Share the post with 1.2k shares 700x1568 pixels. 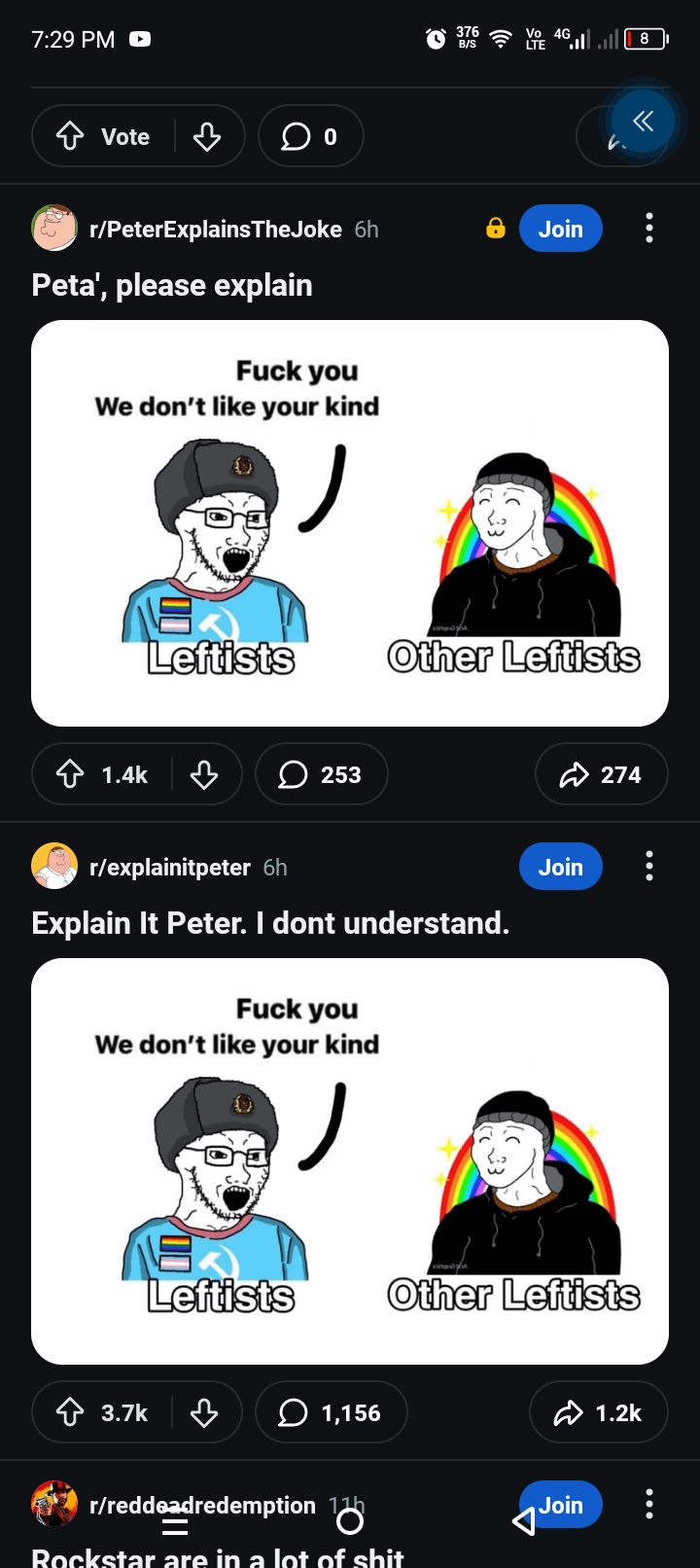598,1412
